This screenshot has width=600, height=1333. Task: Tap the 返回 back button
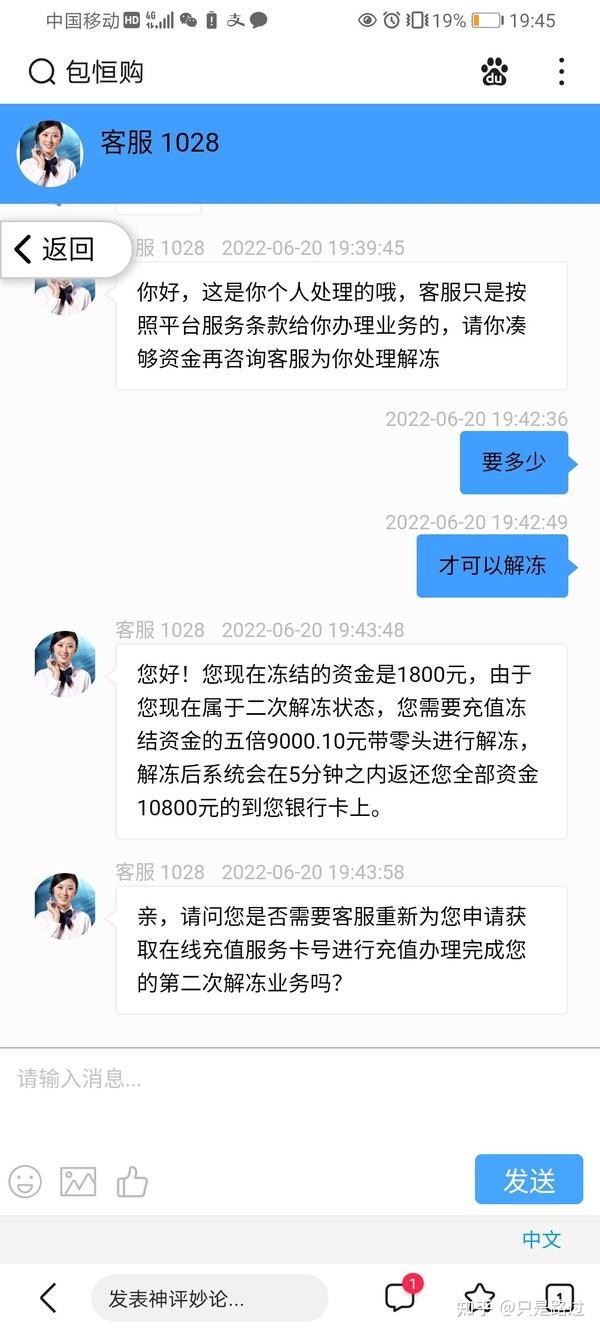58,249
